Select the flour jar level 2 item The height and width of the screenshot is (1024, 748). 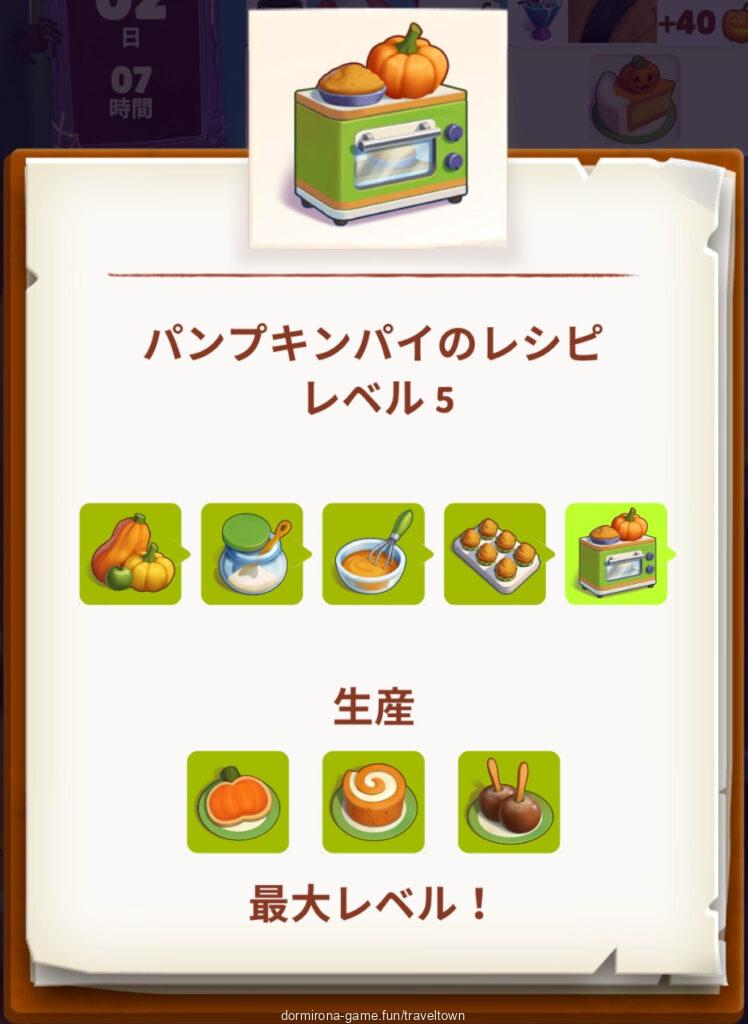[x=252, y=554]
